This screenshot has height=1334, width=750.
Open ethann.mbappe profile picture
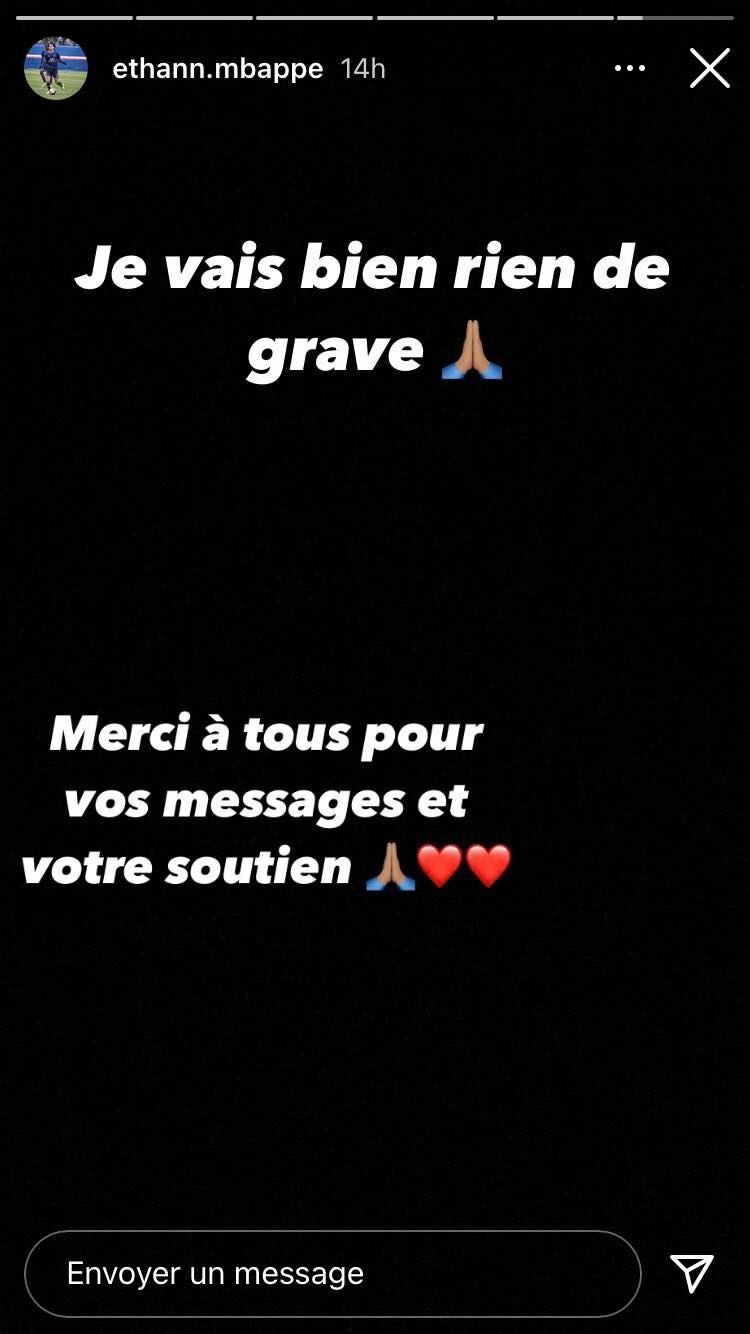[56, 68]
